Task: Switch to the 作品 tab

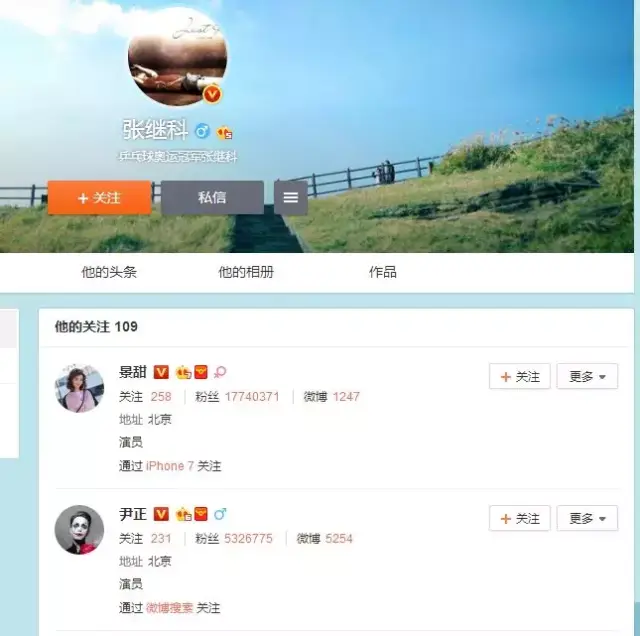Action: (x=382, y=272)
